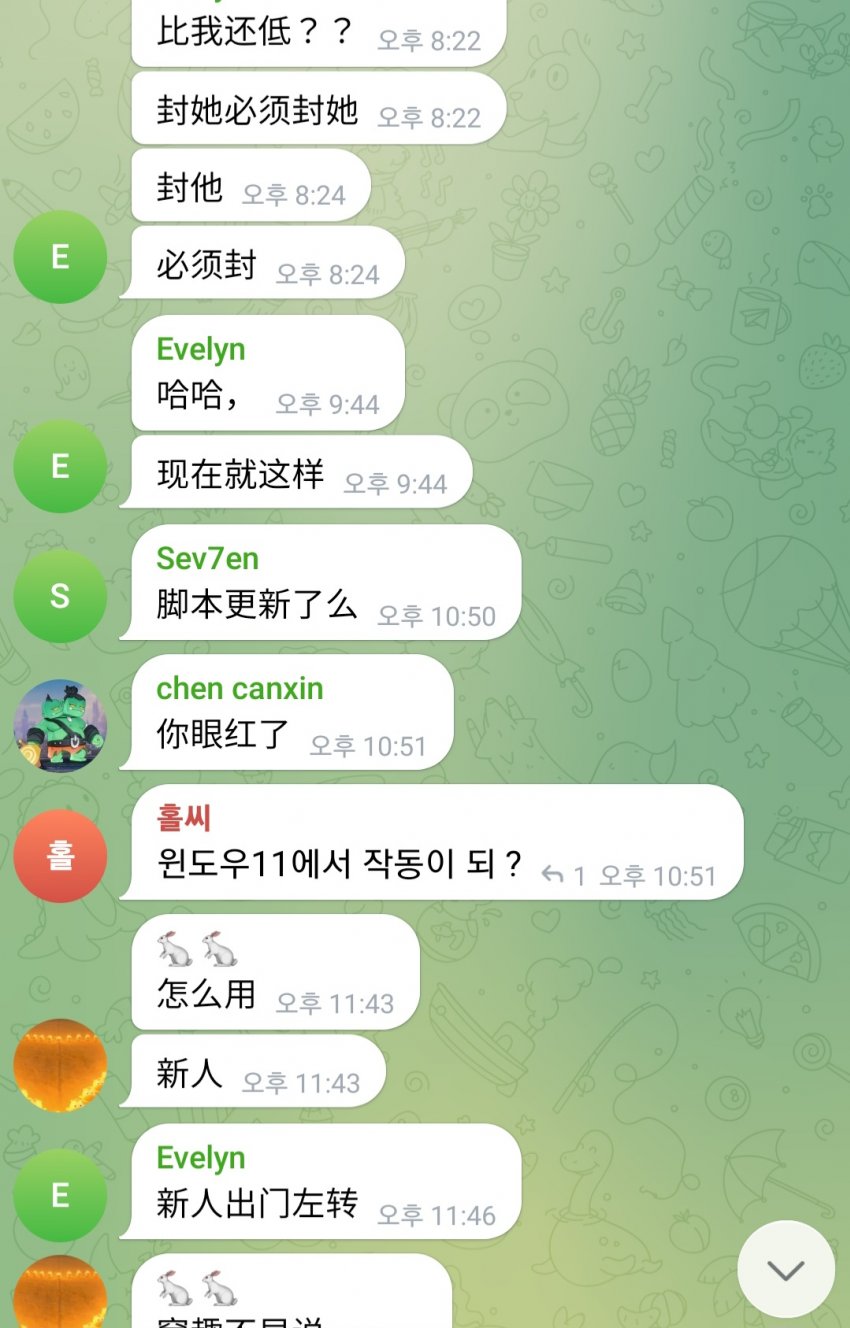Tap the sender name chen canxin
Screen dimensions: 850x1328
click(x=240, y=688)
